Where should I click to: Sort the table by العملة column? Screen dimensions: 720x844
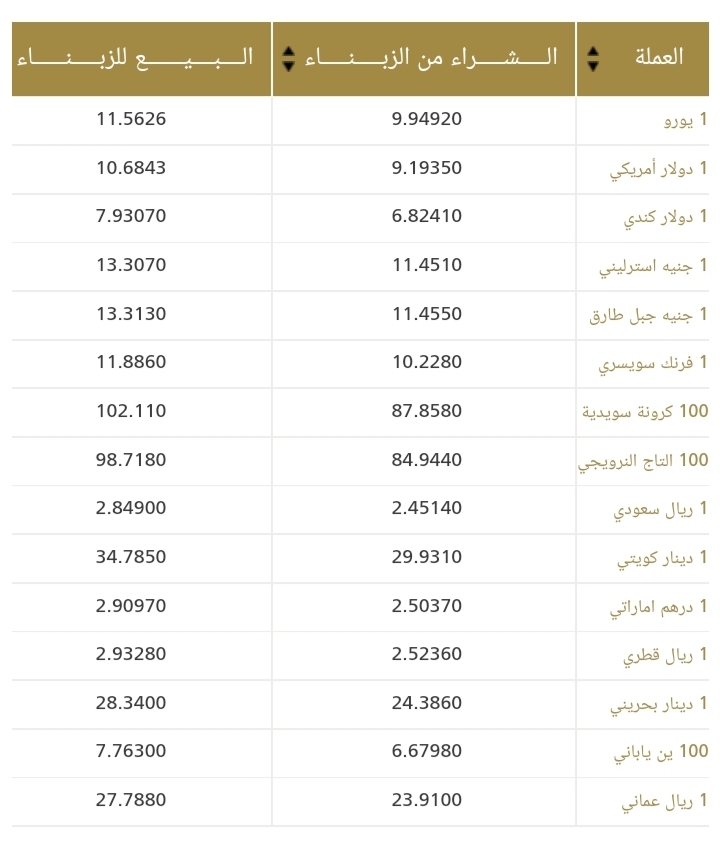(x=593, y=59)
